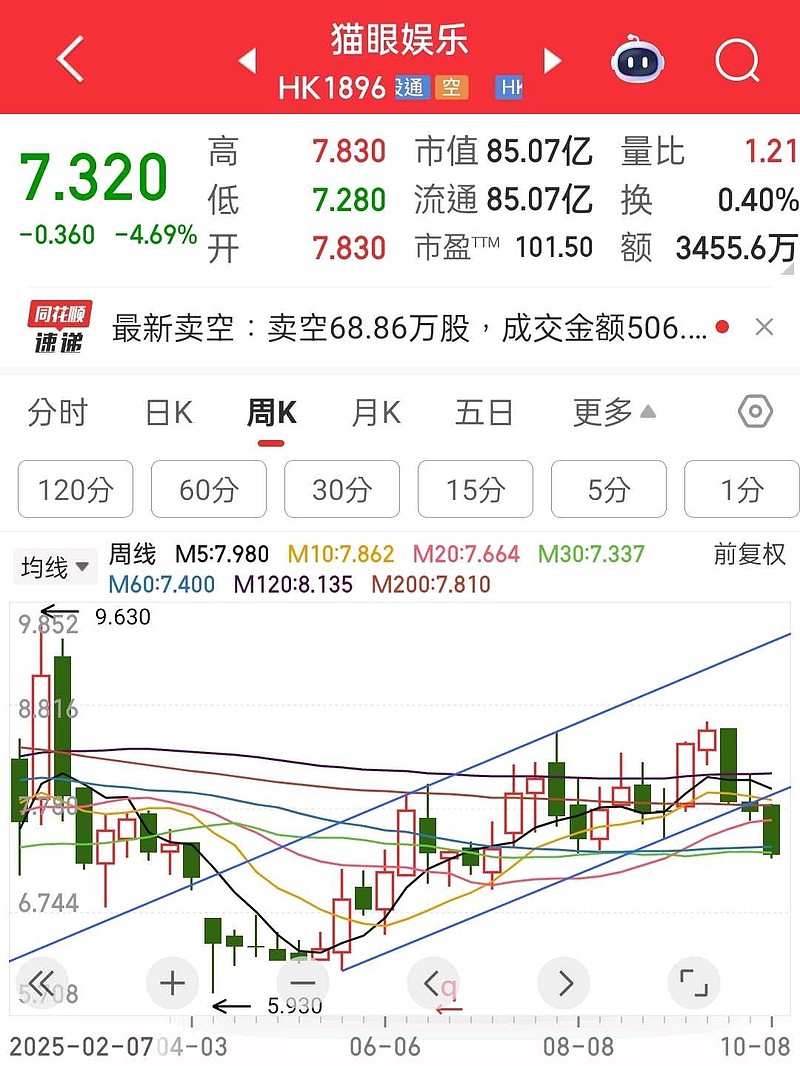This screenshot has height=1066, width=800.
Task: Select the 1分 interval
Action: (742, 489)
